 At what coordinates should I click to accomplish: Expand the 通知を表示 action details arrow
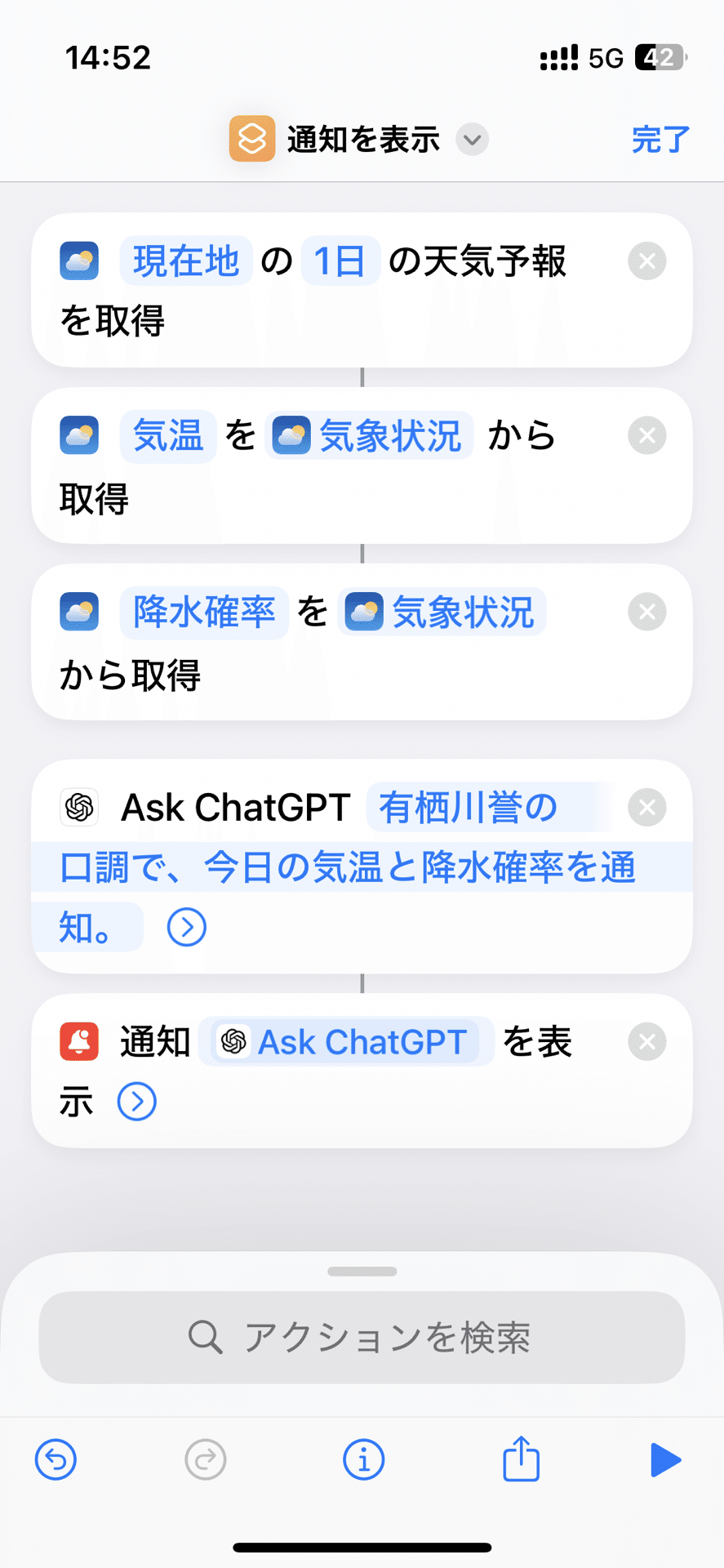pos(137,1101)
